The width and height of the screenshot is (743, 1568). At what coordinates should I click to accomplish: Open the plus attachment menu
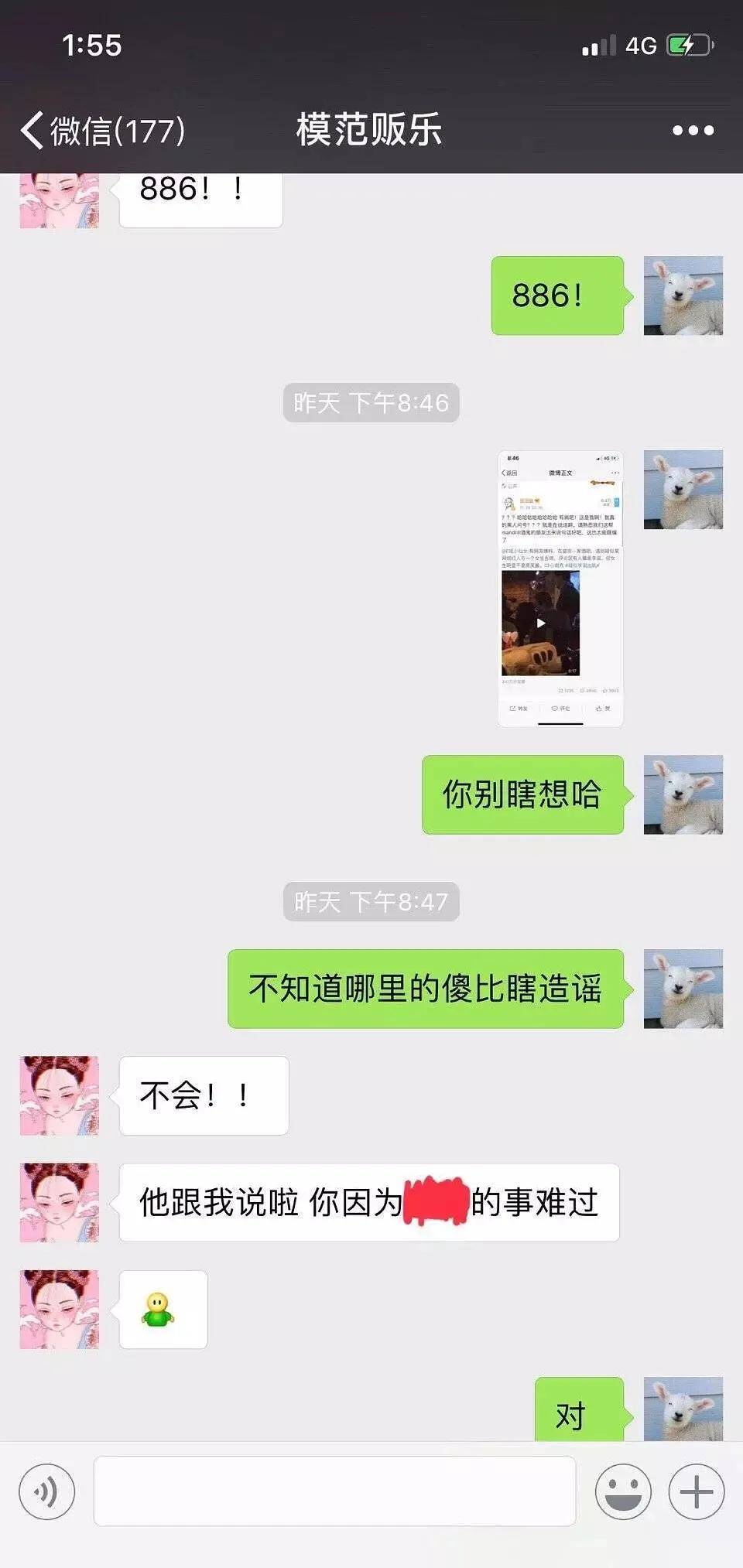tap(696, 1491)
